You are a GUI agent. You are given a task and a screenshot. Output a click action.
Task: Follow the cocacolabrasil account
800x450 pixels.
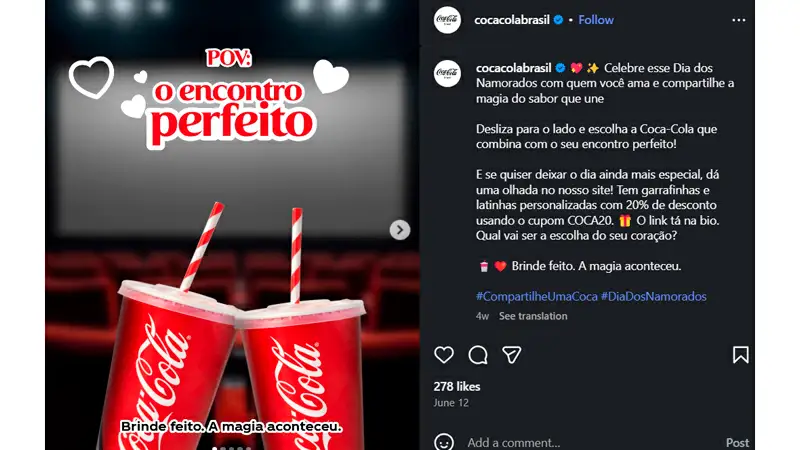tap(596, 20)
